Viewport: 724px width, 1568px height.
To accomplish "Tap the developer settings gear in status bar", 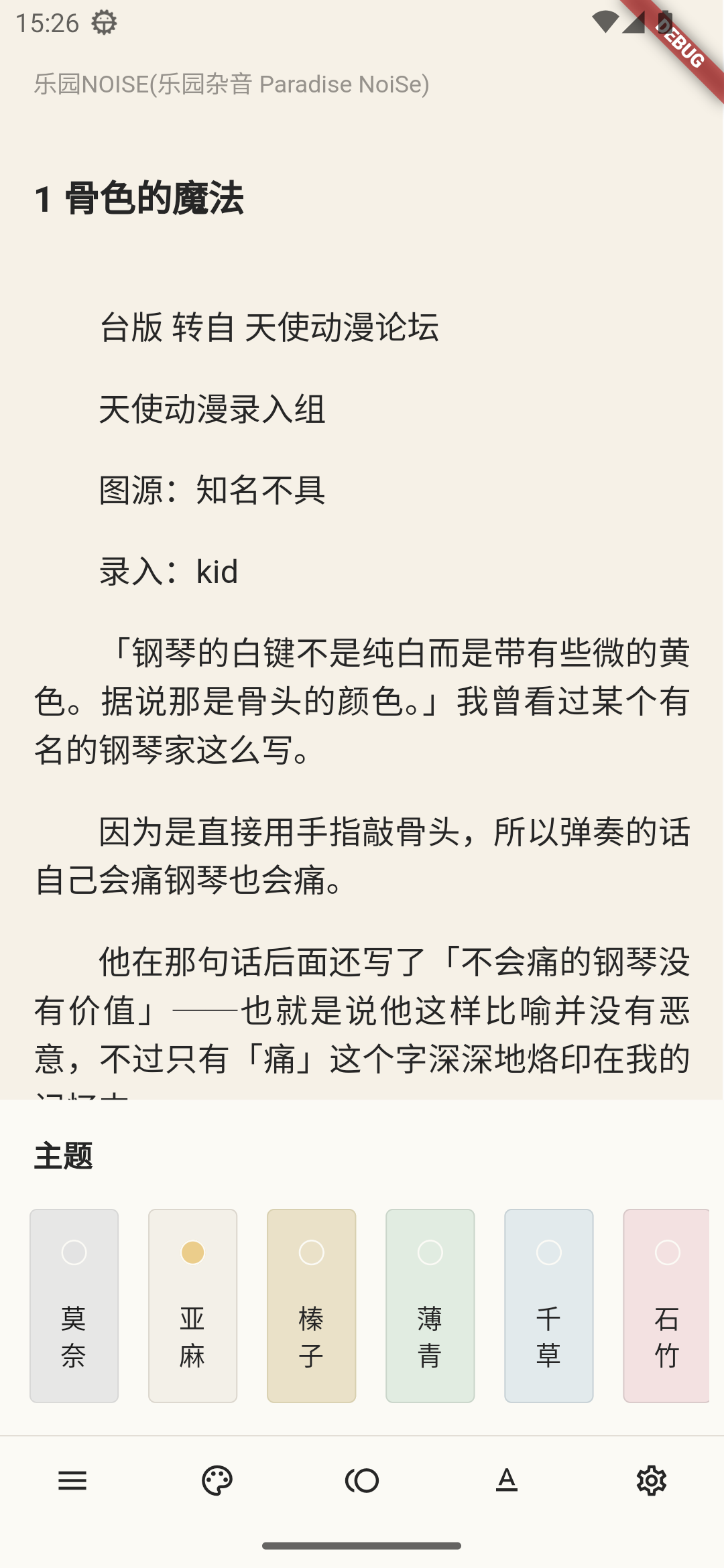I will click(x=103, y=22).
